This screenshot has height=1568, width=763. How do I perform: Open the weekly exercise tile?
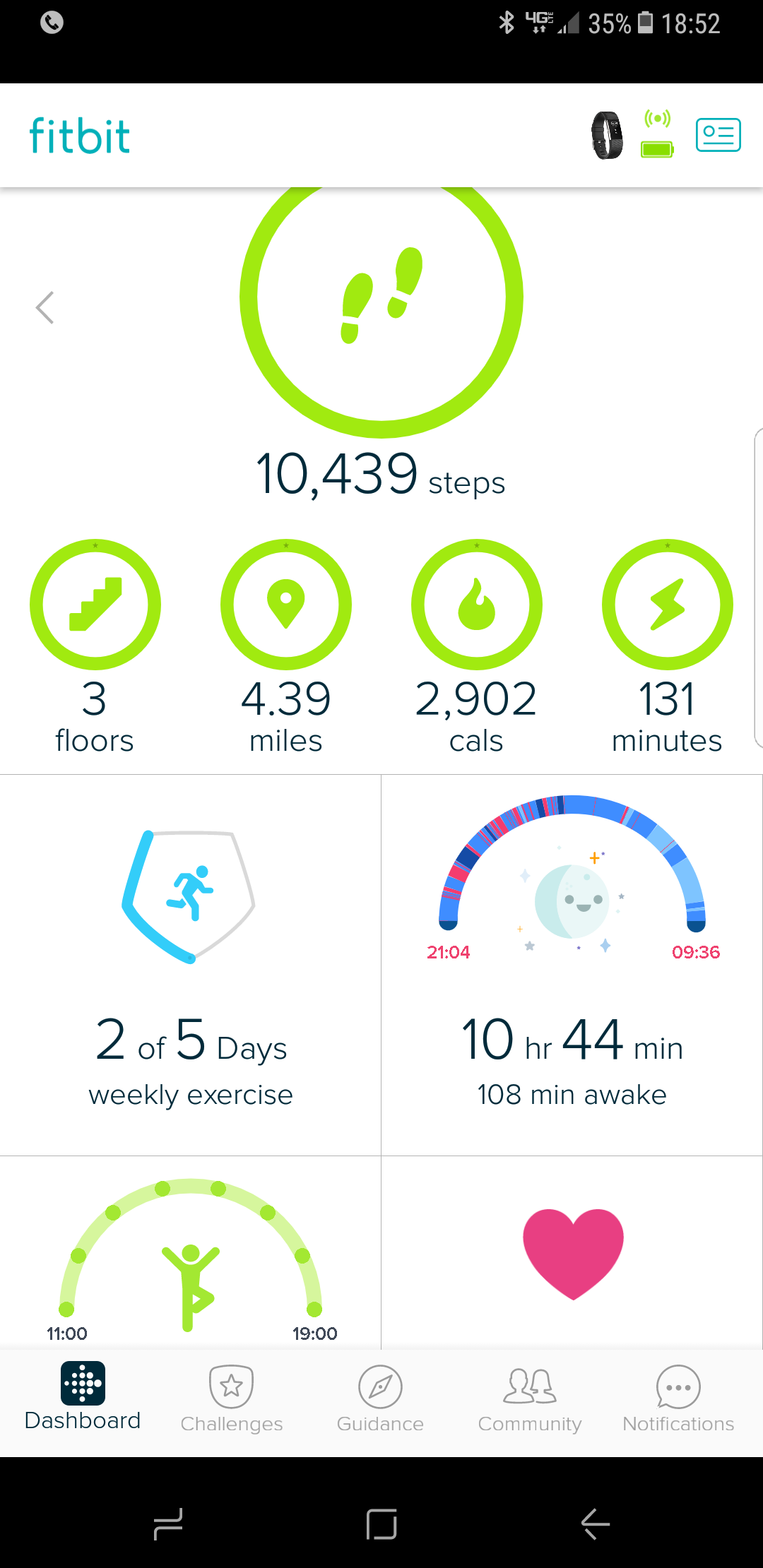point(191,965)
